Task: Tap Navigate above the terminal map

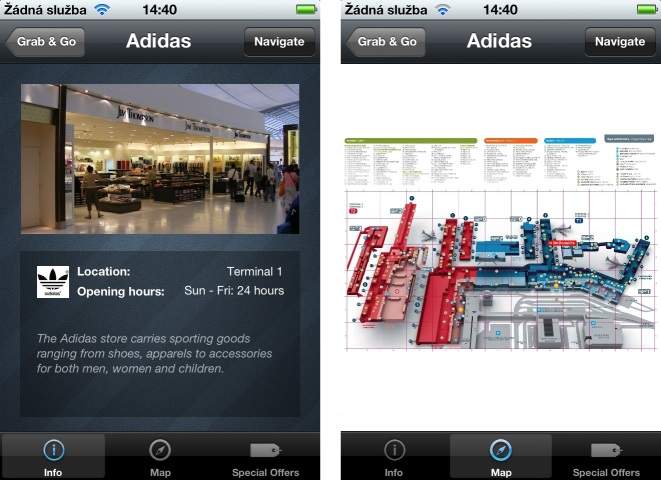Action: coord(619,42)
